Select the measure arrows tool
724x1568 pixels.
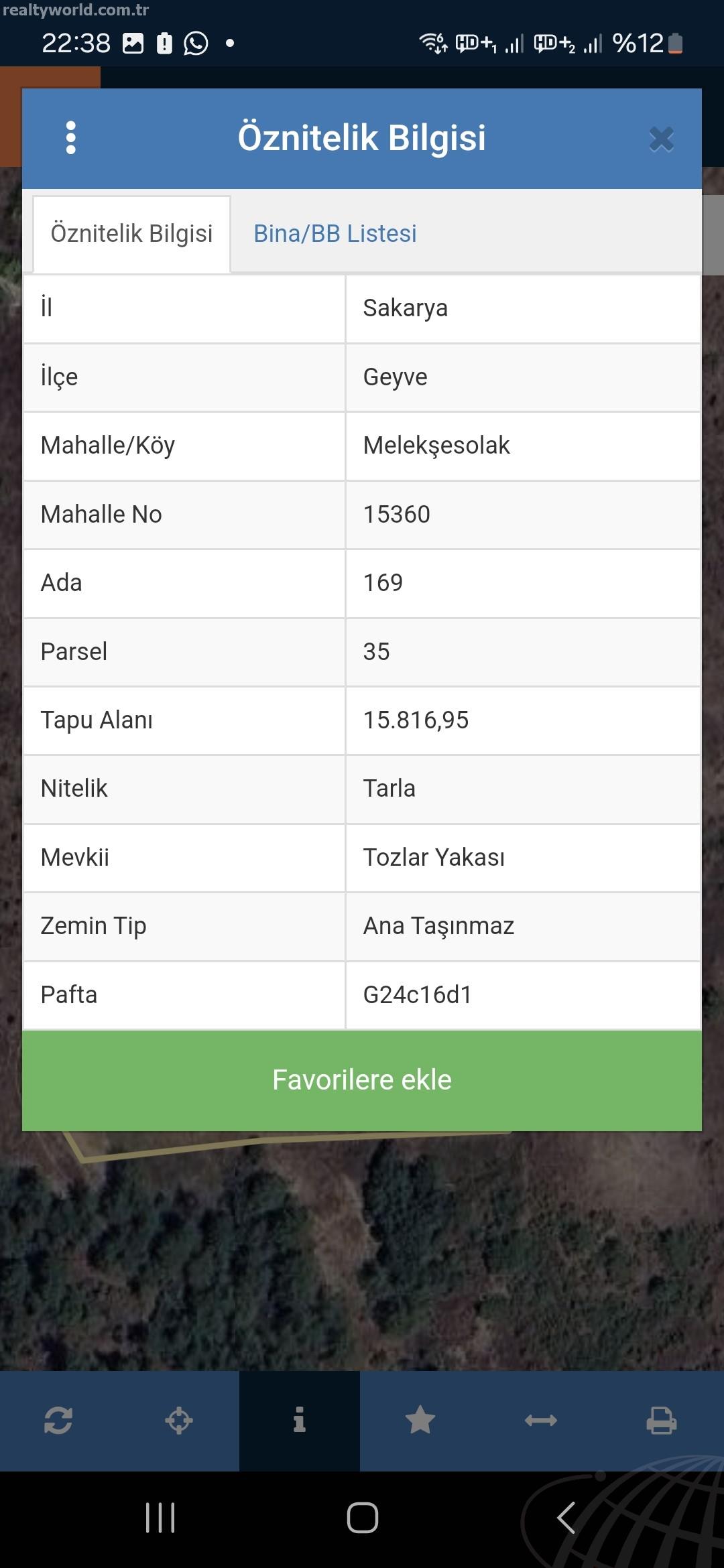pos(541,1420)
